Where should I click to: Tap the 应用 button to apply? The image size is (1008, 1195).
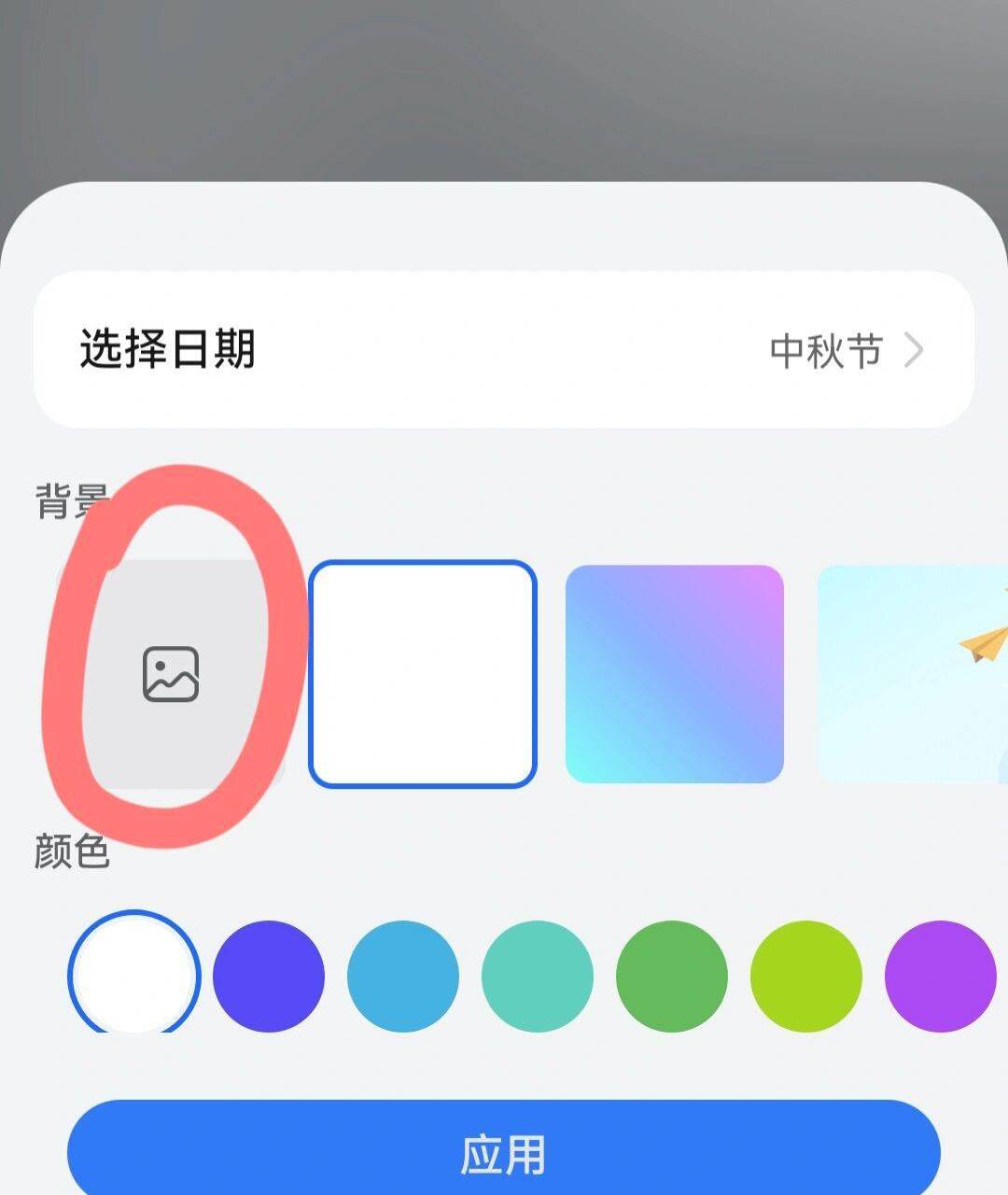coord(504,1153)
